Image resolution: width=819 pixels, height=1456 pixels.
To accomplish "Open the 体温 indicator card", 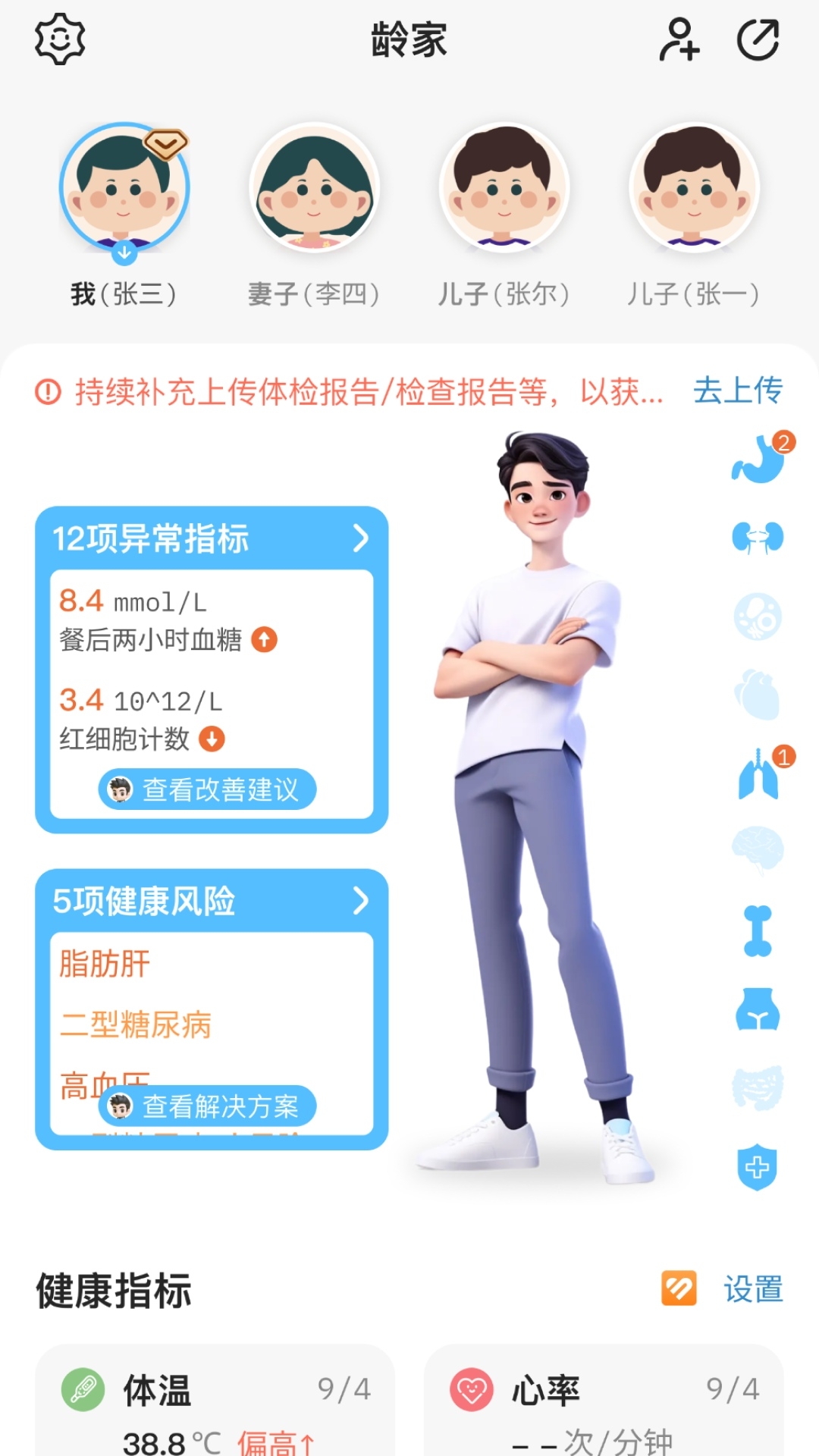I will [215, 1403].
